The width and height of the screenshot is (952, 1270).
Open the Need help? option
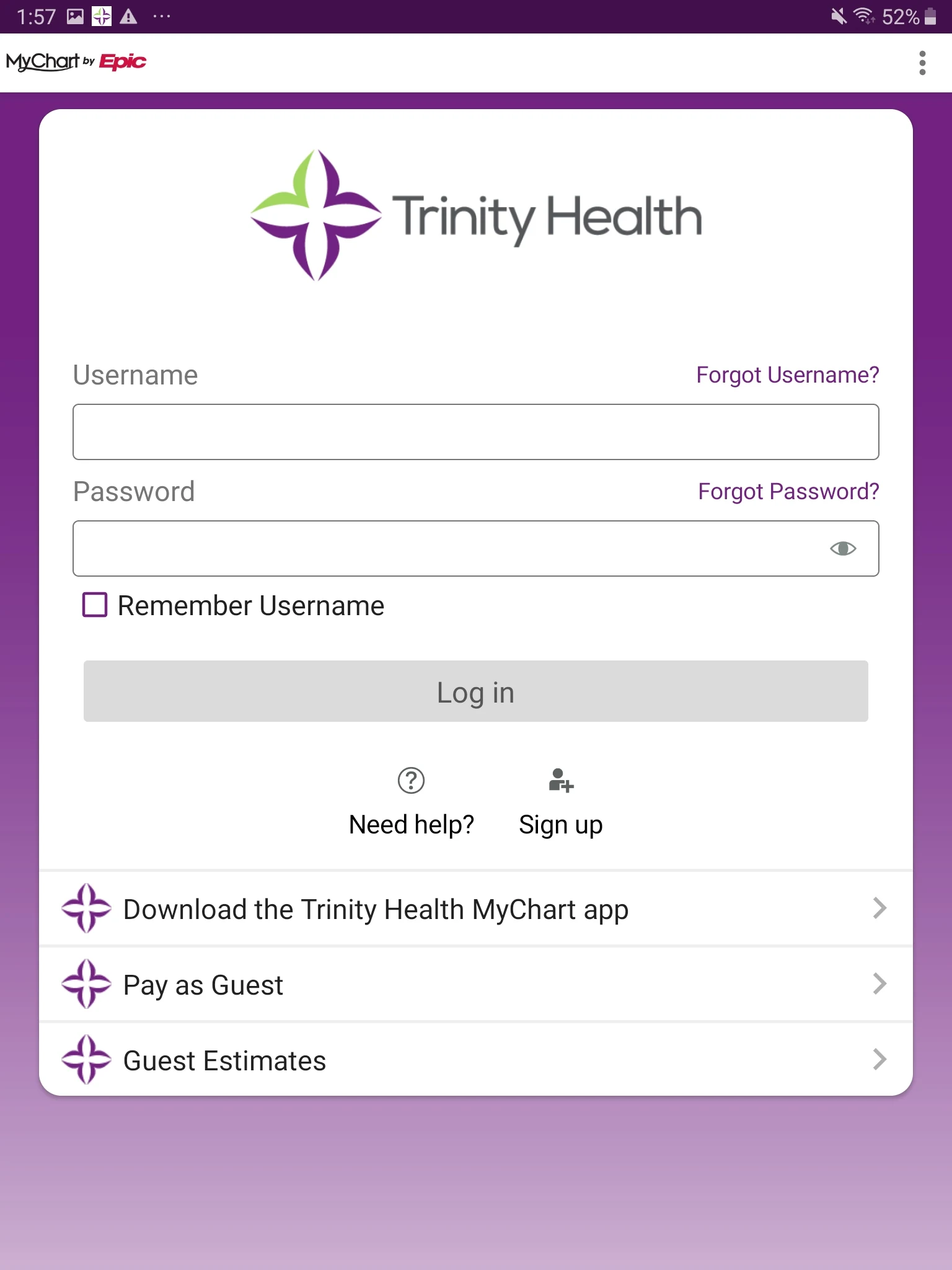click(x=412, y=803)
